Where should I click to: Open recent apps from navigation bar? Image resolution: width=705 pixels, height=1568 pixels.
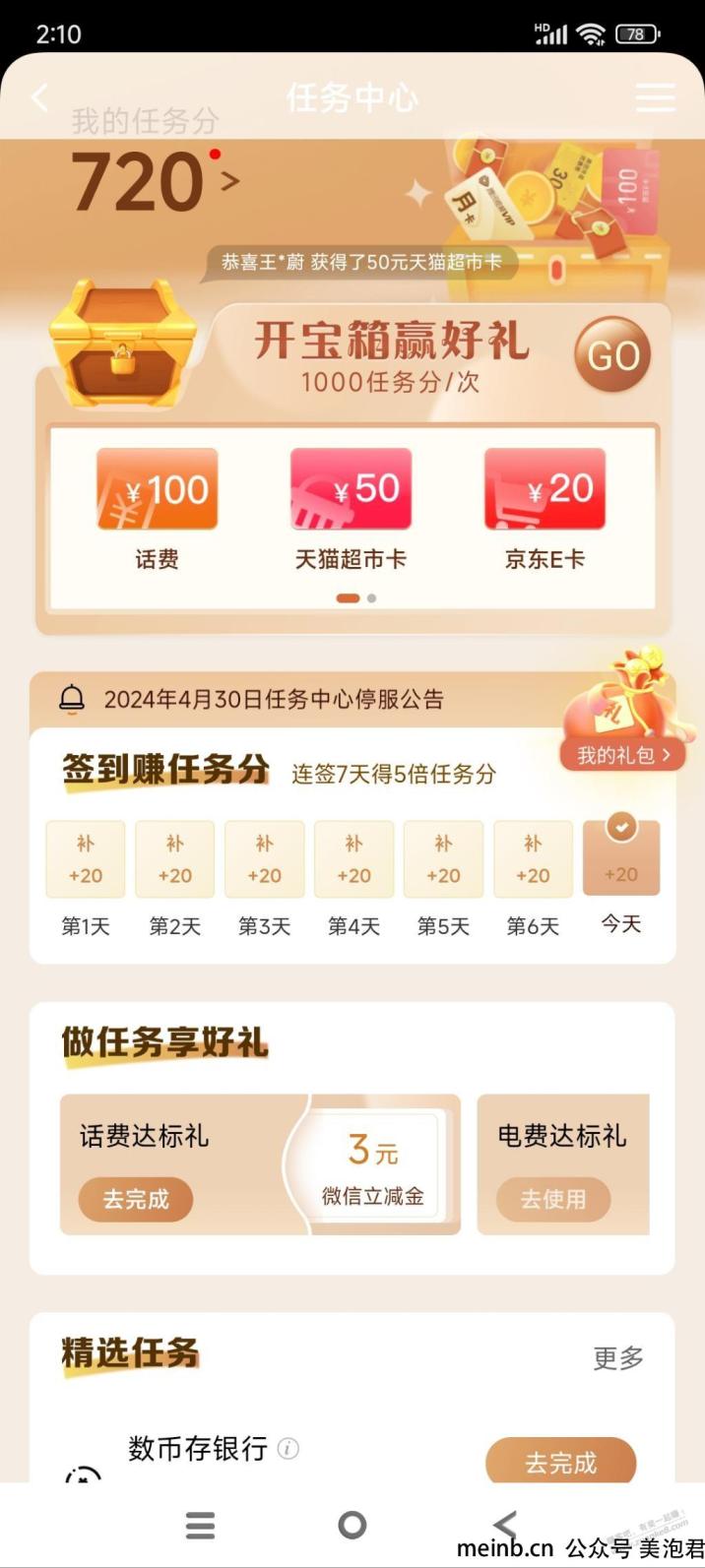pyautogui.click(x=200, y=1526)
